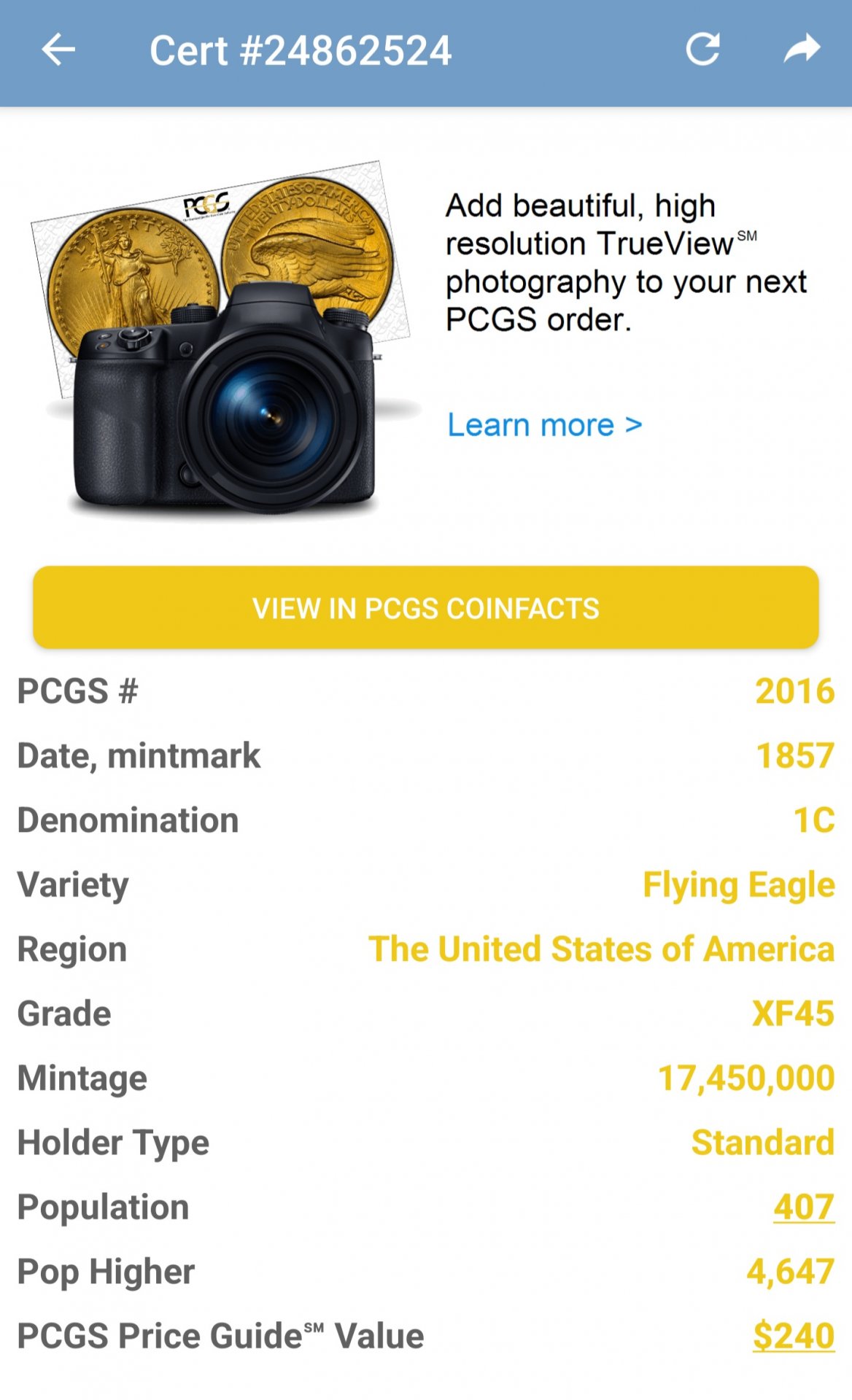Refresh the cert details
The width and height of the screenshot is (852, 1400).
tap(702, 50)
